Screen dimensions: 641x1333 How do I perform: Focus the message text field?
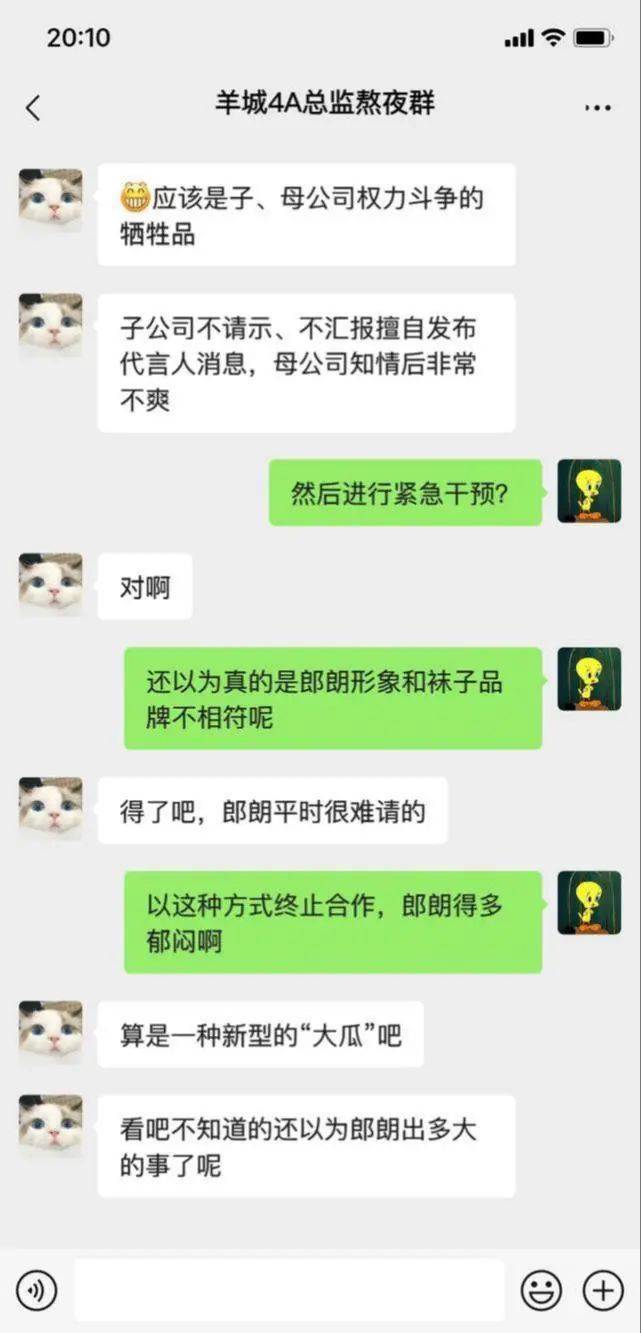(x=289, y=1291)
